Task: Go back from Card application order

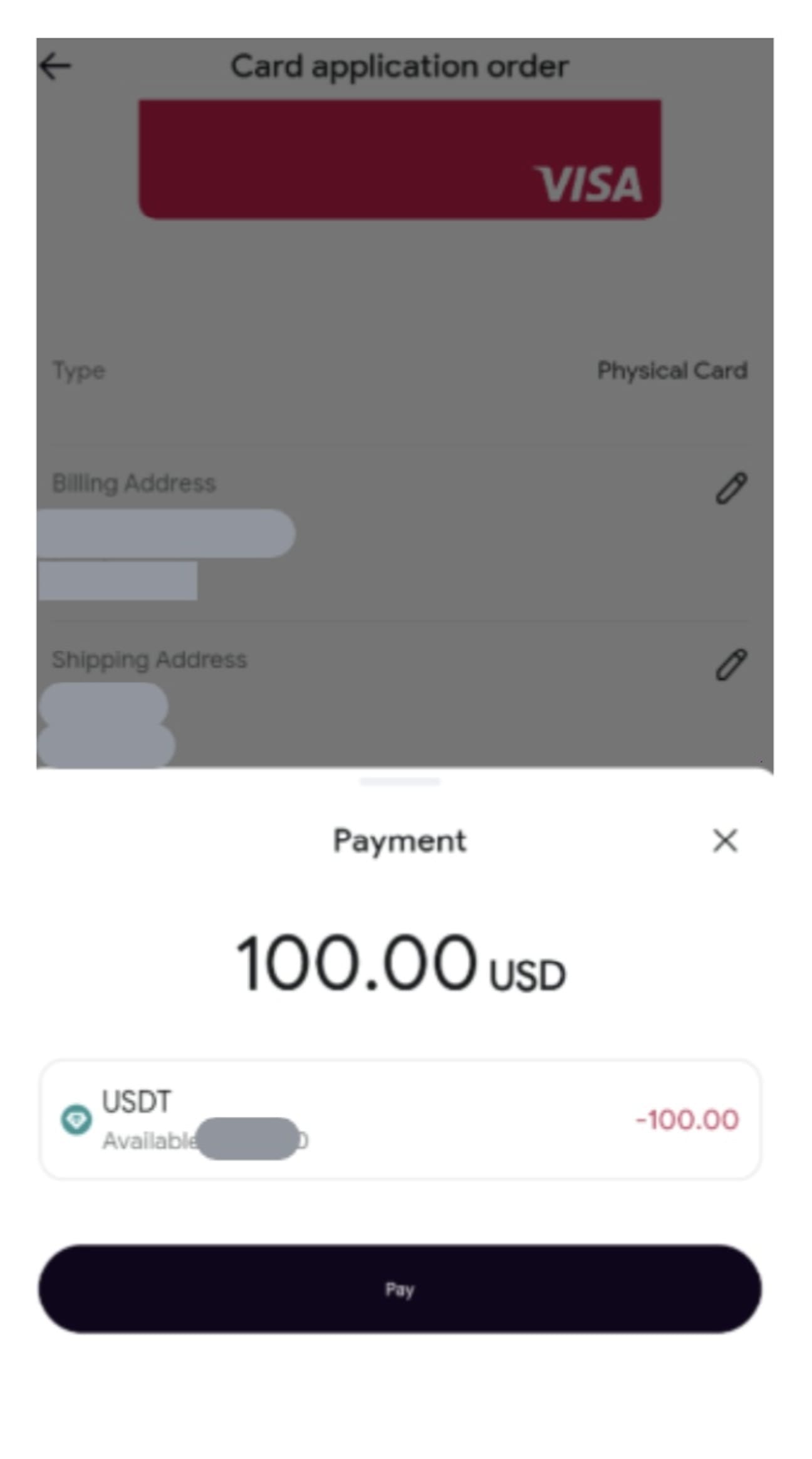Action: (x=56, y=66)
